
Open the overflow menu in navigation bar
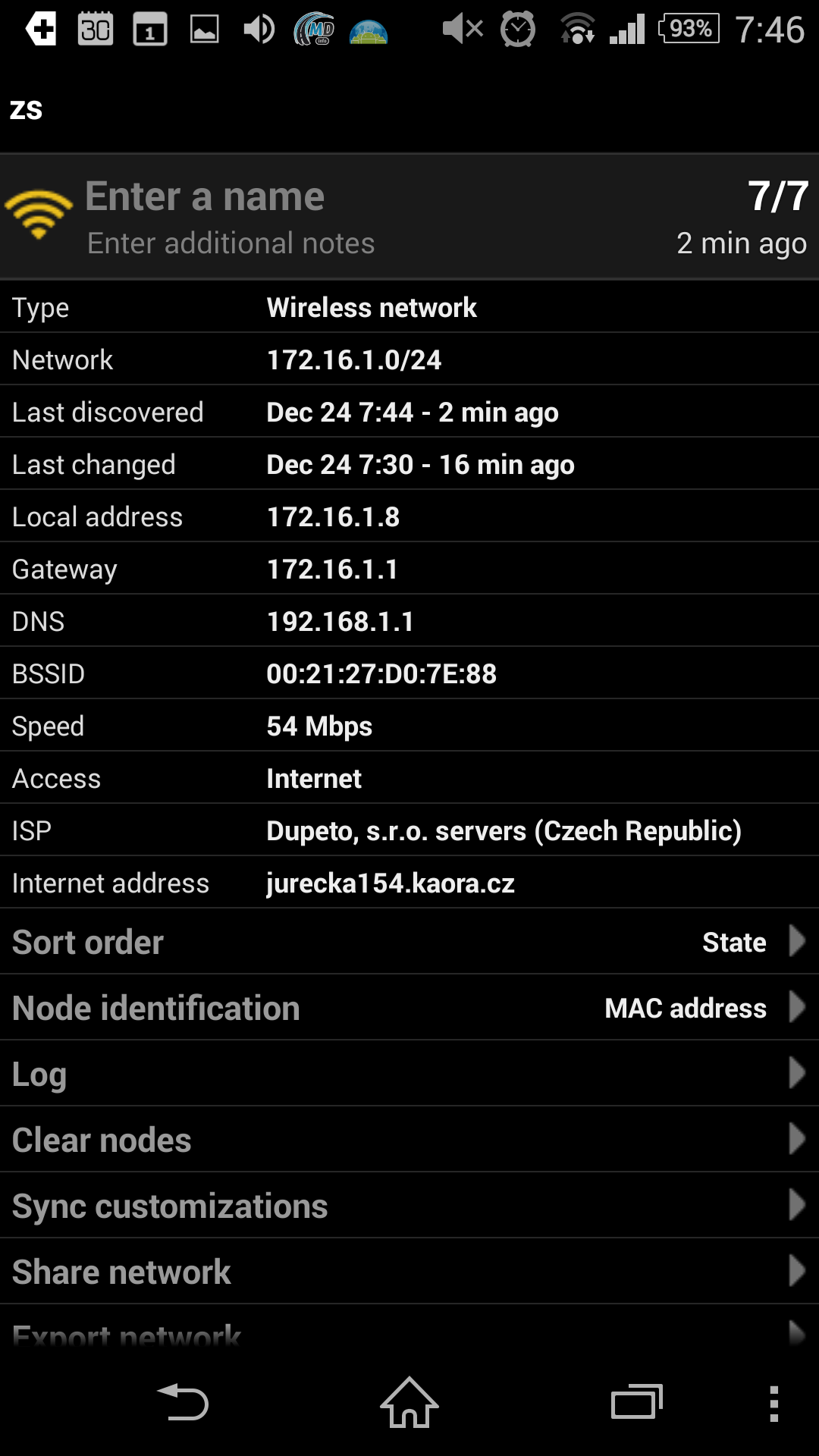click(x=773, y=1404)
